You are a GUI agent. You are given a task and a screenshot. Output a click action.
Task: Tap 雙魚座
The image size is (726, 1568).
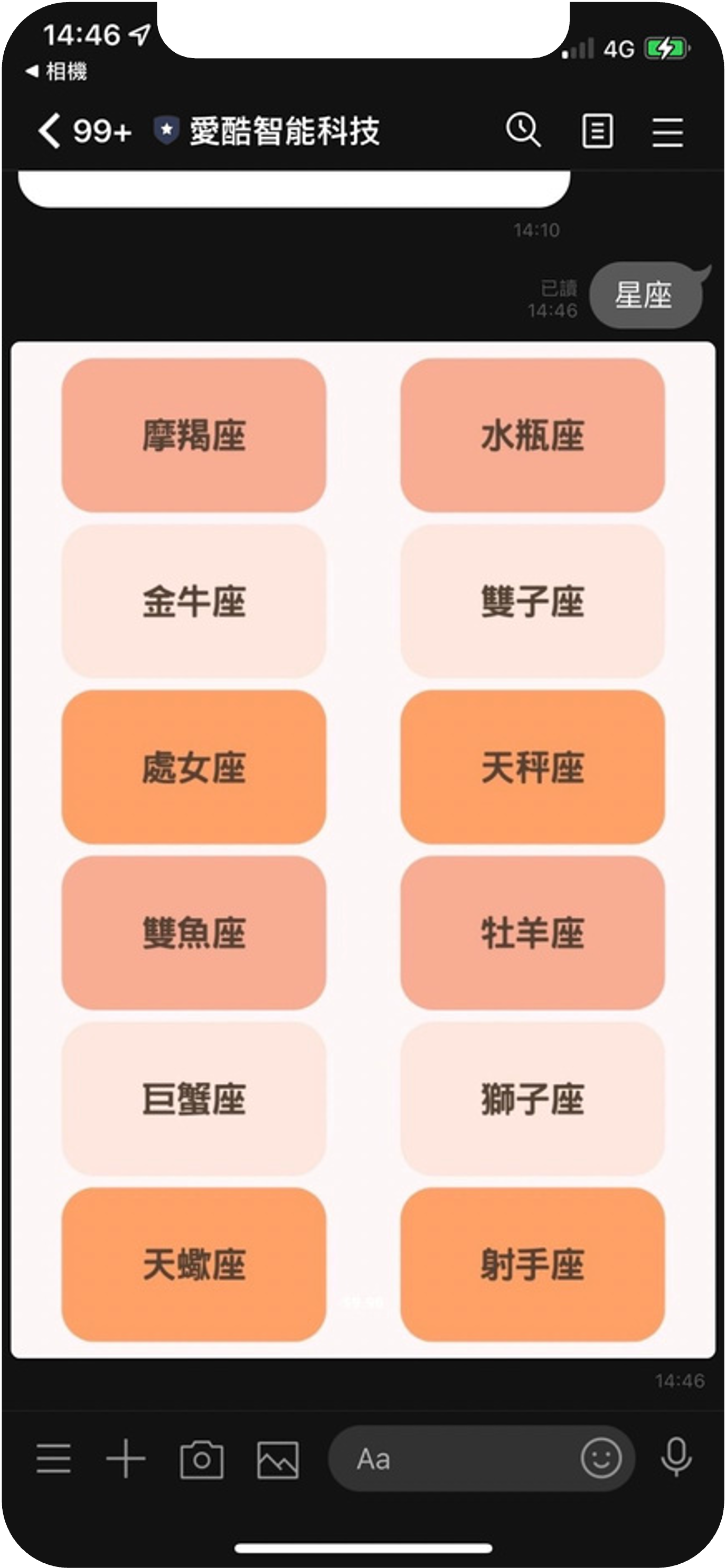tap(194, 933)
